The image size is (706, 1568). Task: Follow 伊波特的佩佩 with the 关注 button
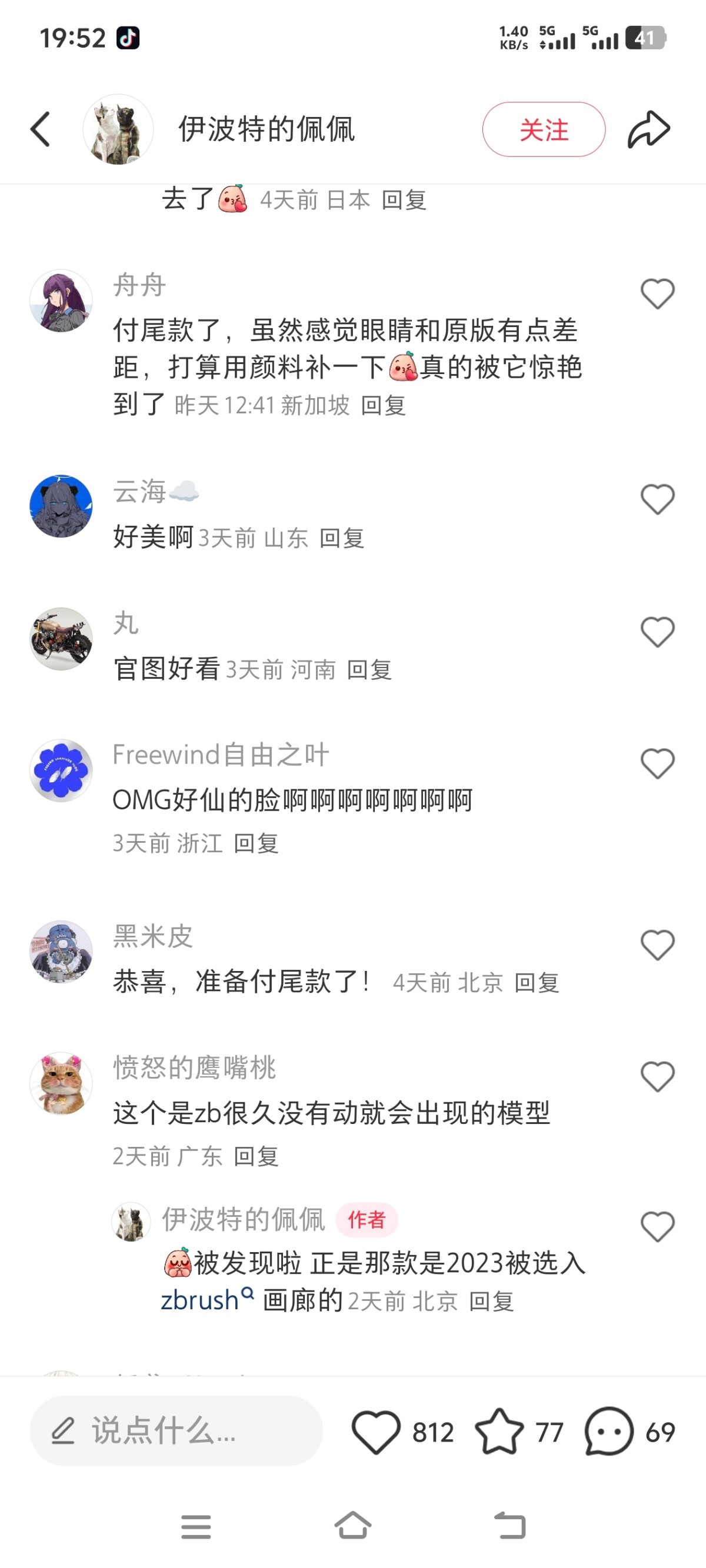tap(544, 129)
